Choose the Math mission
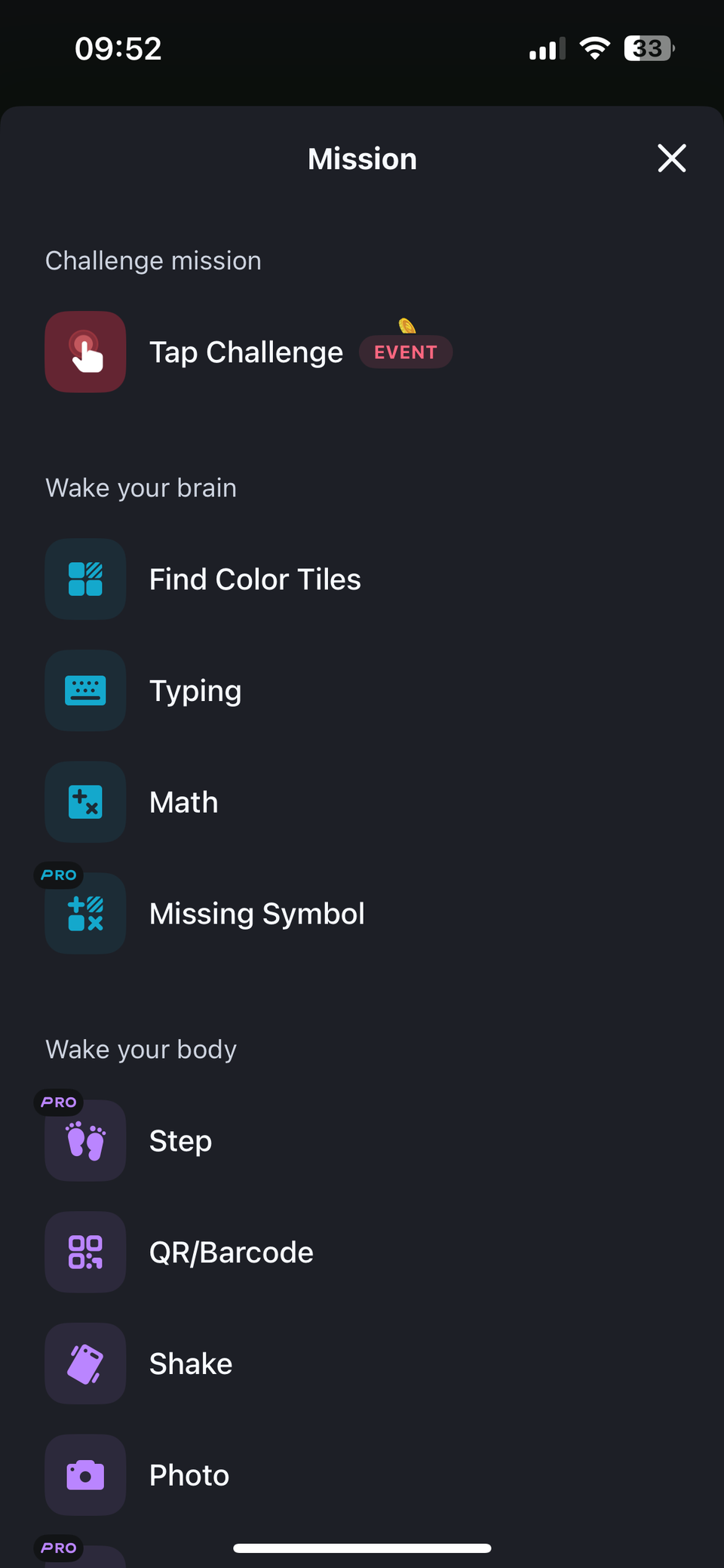This screenshot has height=1568, width=724. 183,802
